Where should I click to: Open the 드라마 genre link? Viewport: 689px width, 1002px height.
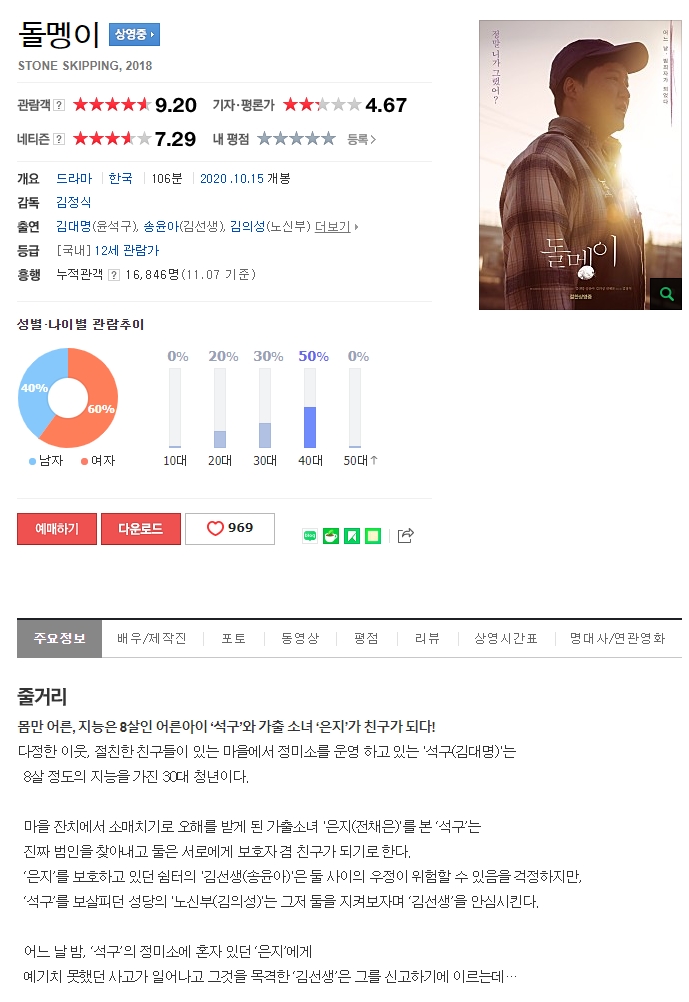pos(73,178)
